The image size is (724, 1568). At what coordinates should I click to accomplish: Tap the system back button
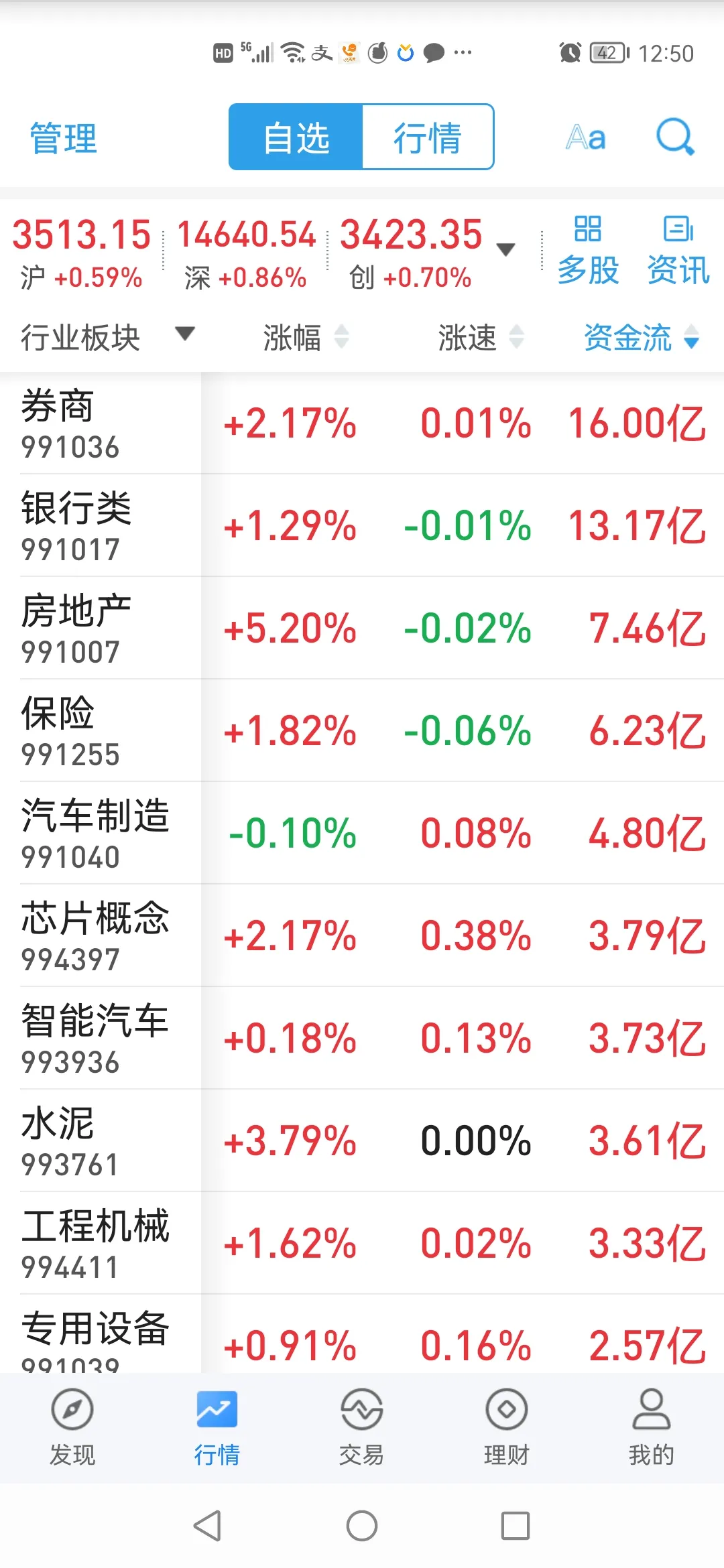pyautogui.click(x=207, y=1526)
